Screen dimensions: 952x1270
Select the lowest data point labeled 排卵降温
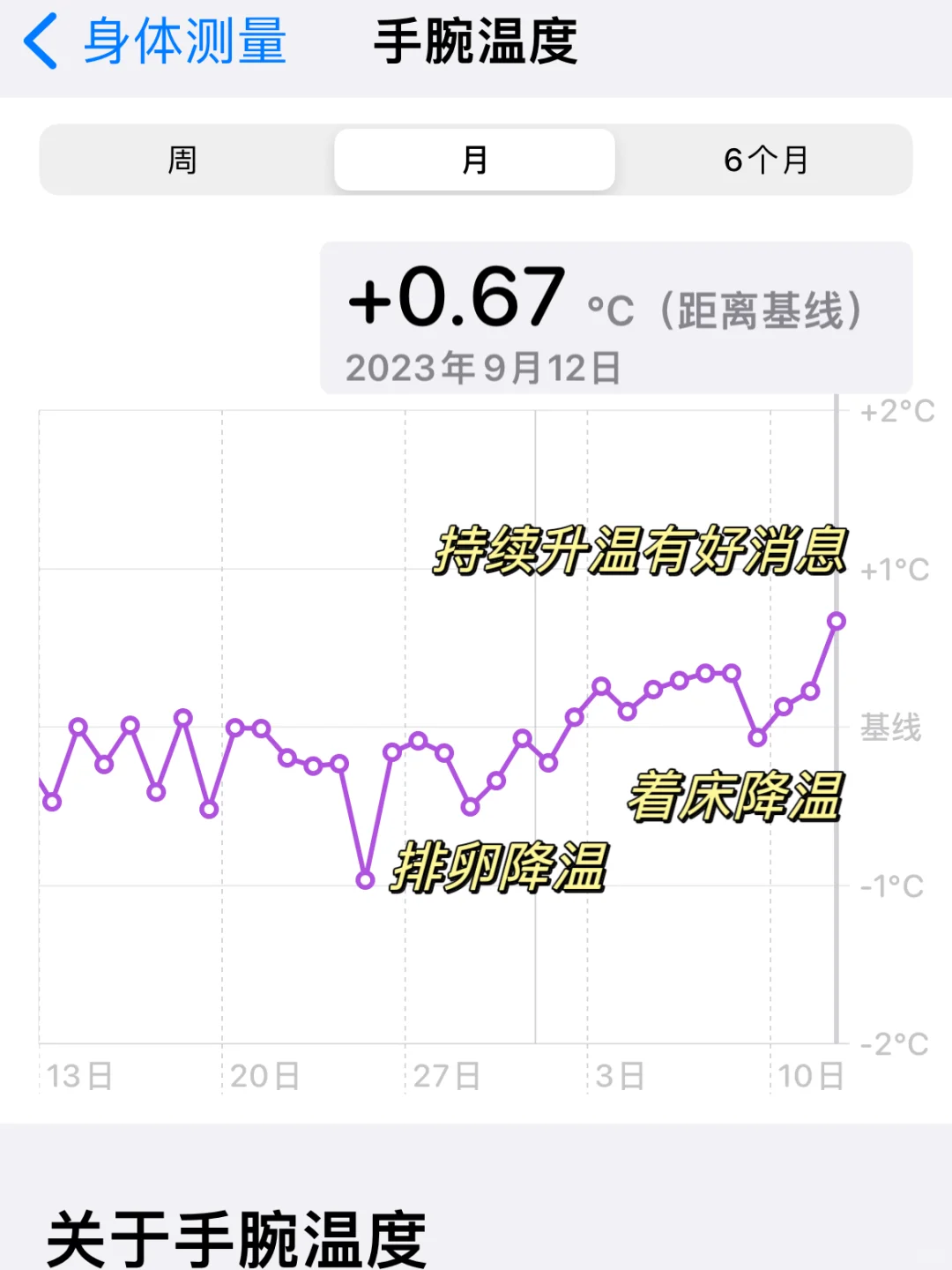pyautogui.click(x=364, y=879)
